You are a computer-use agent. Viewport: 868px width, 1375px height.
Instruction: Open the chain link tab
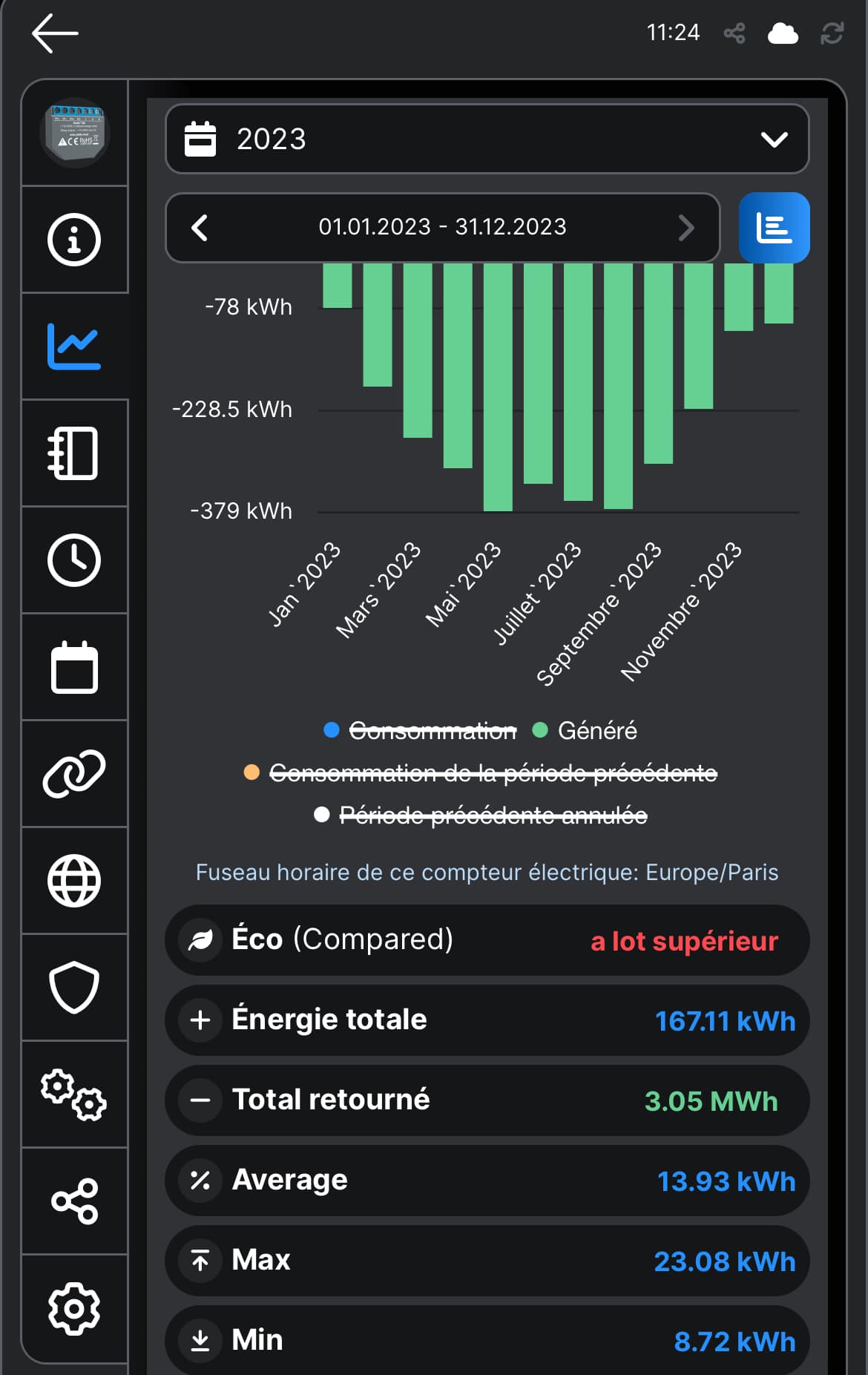pos(74,774)
